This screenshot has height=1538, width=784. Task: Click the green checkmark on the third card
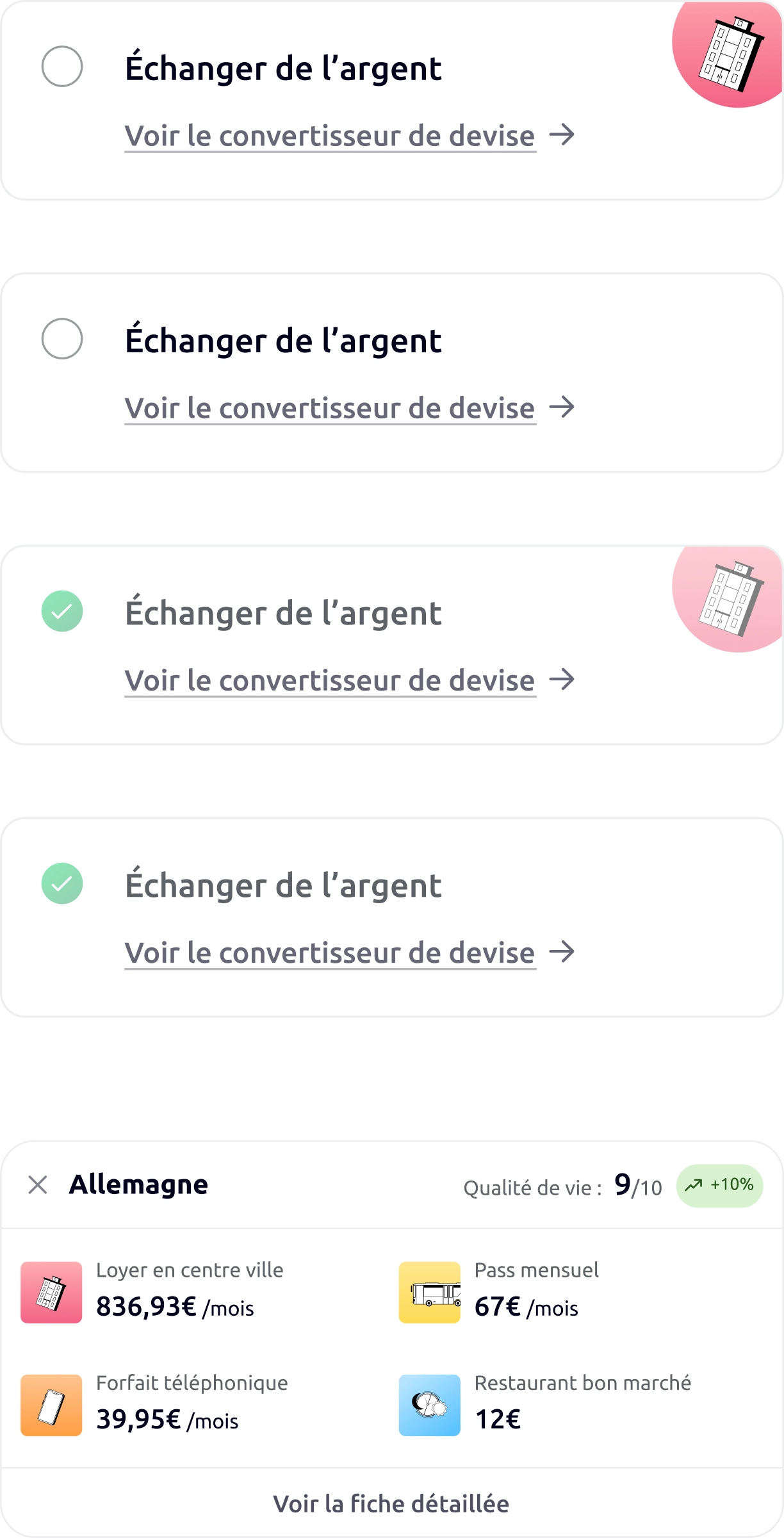click(62, 612)
